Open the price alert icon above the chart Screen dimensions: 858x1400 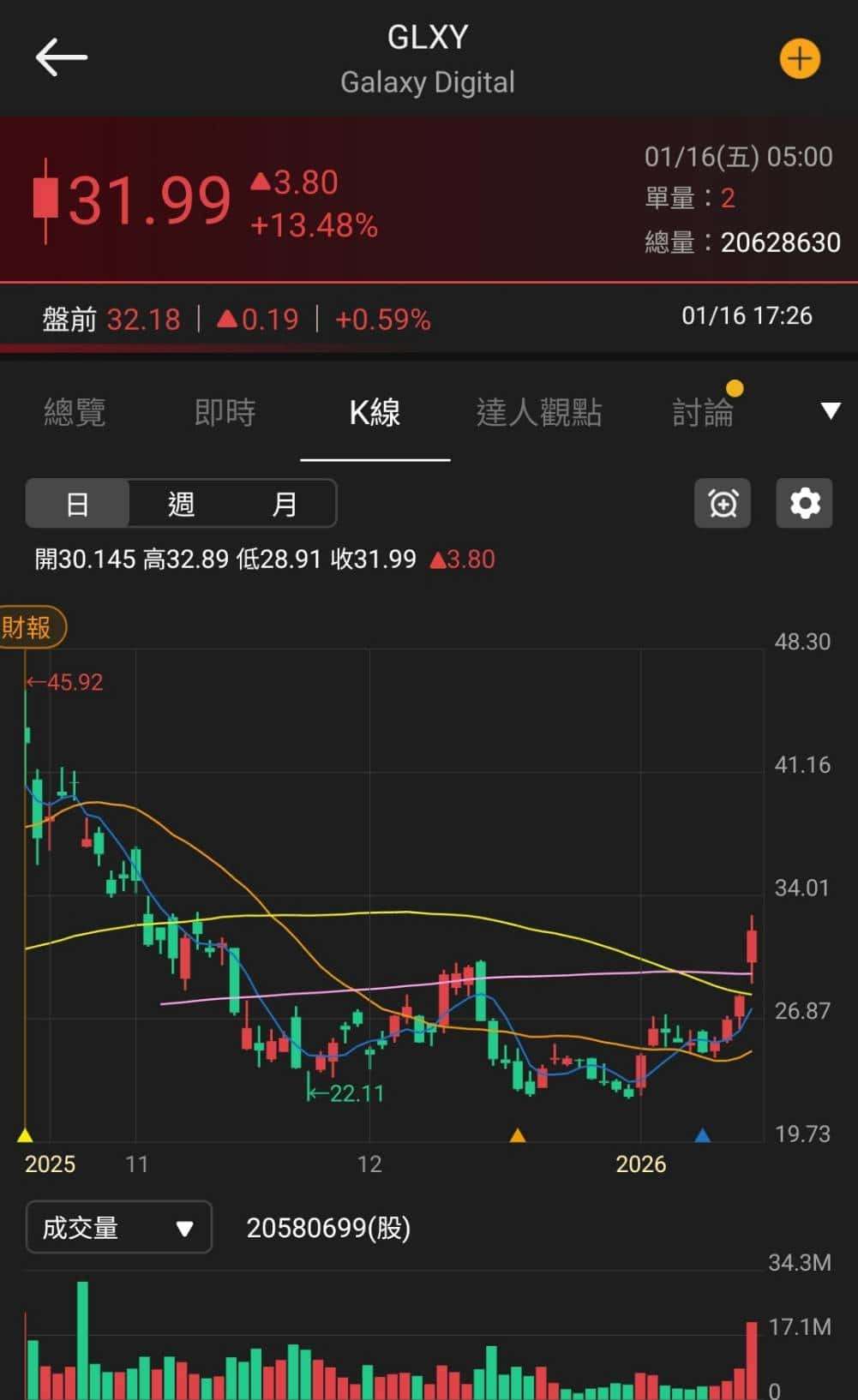click(722, 504)
